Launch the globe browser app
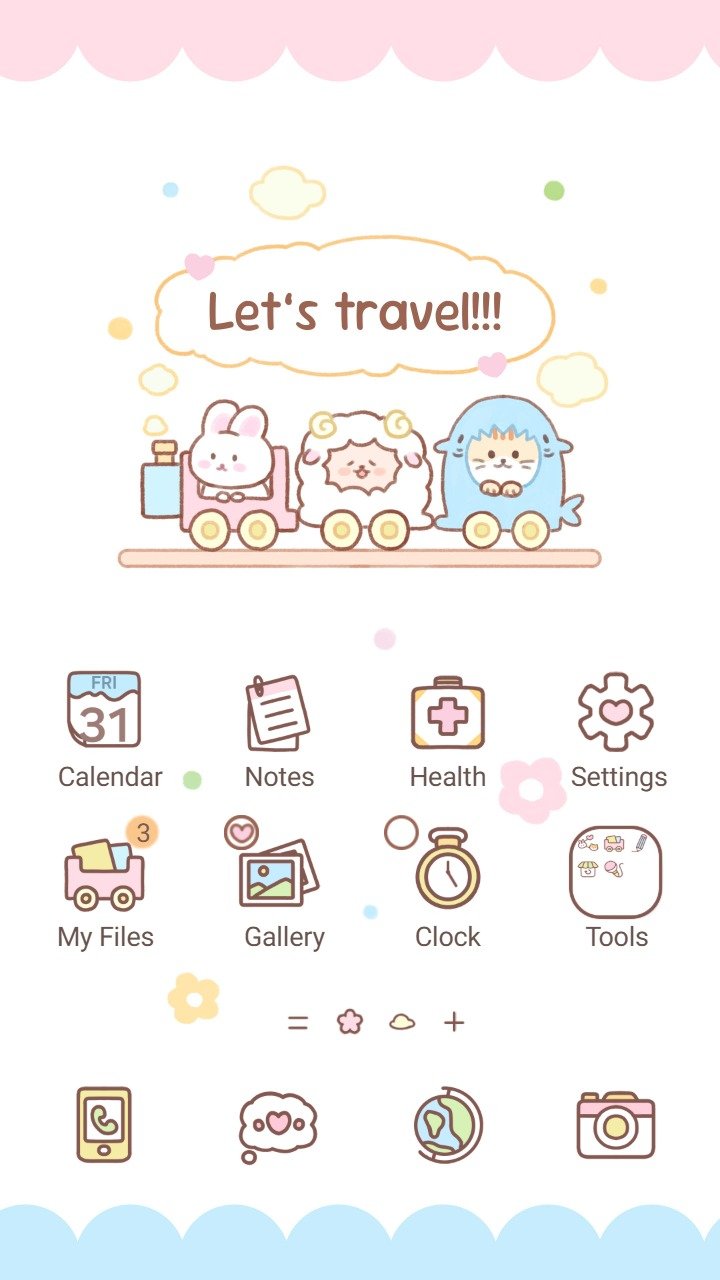 [448, 1124]
